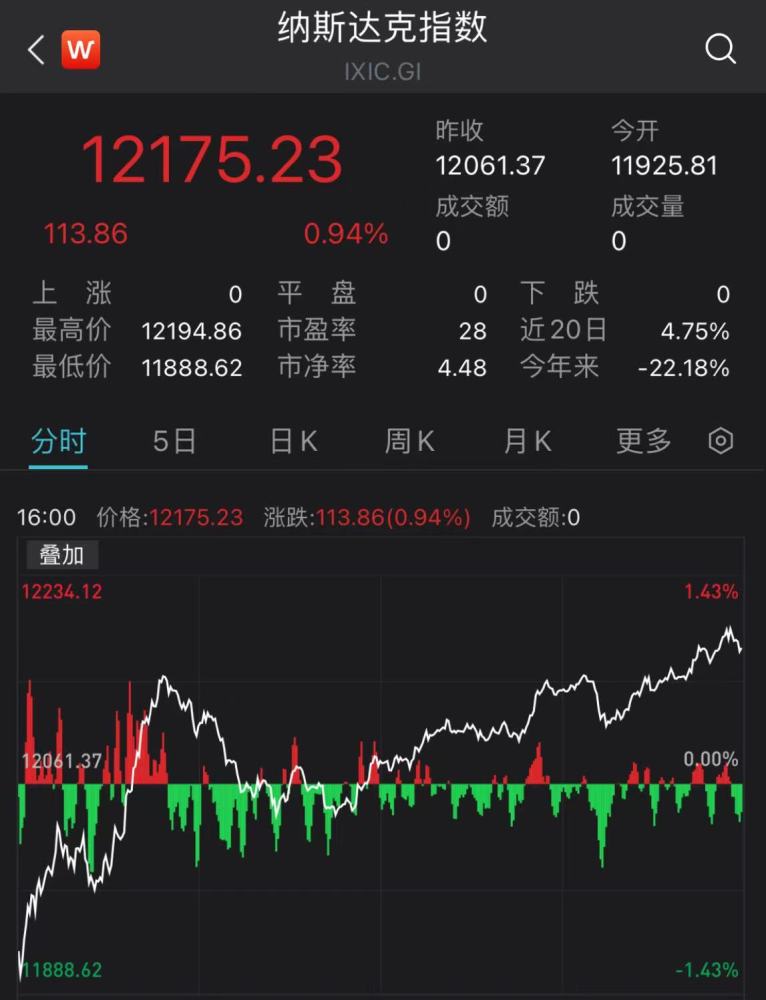This screenshot has height=1000, width=766.
Task: Switch to the 分时 chart tab
Action: tap(58, 441)
